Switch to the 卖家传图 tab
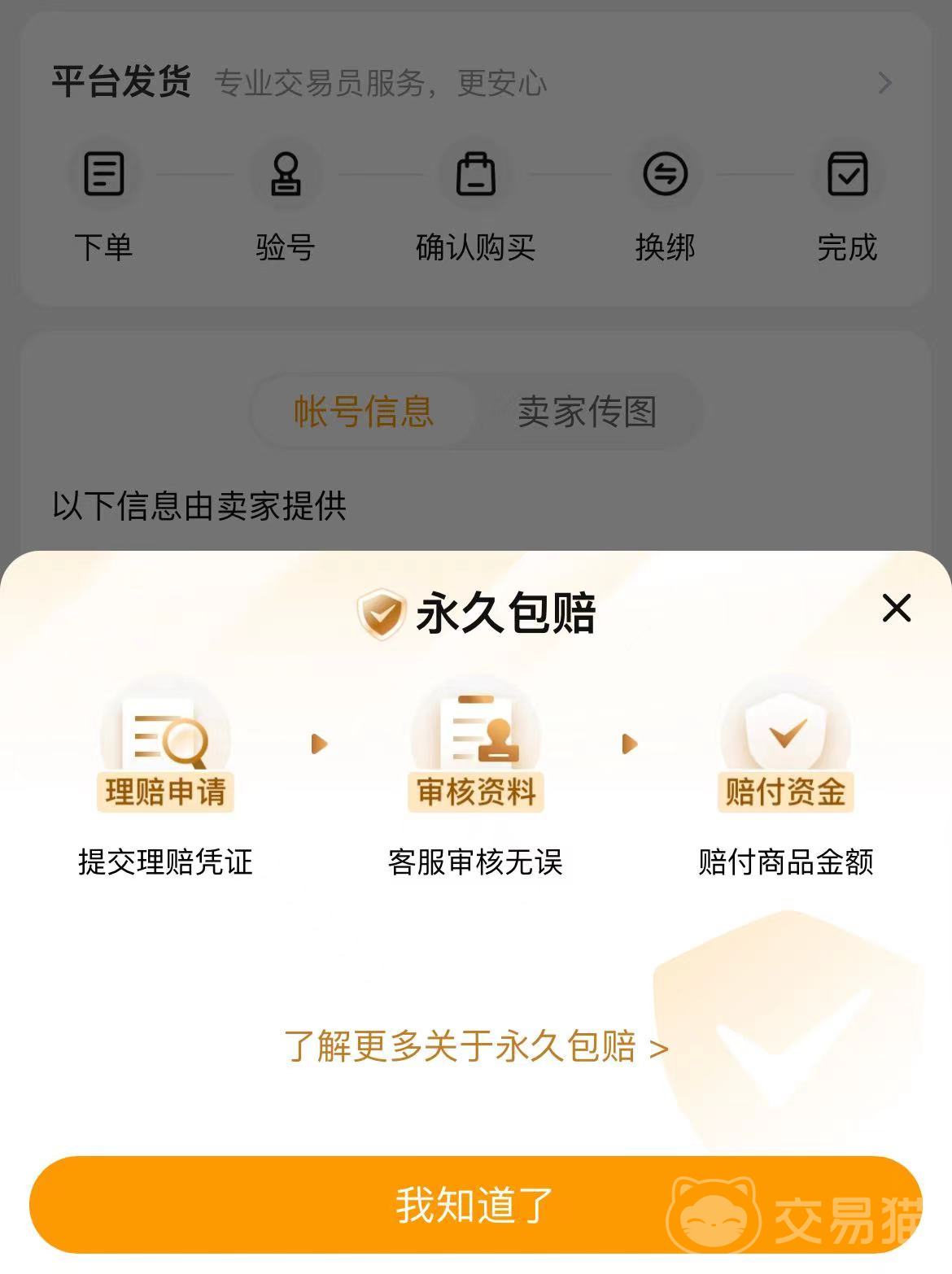This screenshot has width=952, height=1274. tap(587, 412)
